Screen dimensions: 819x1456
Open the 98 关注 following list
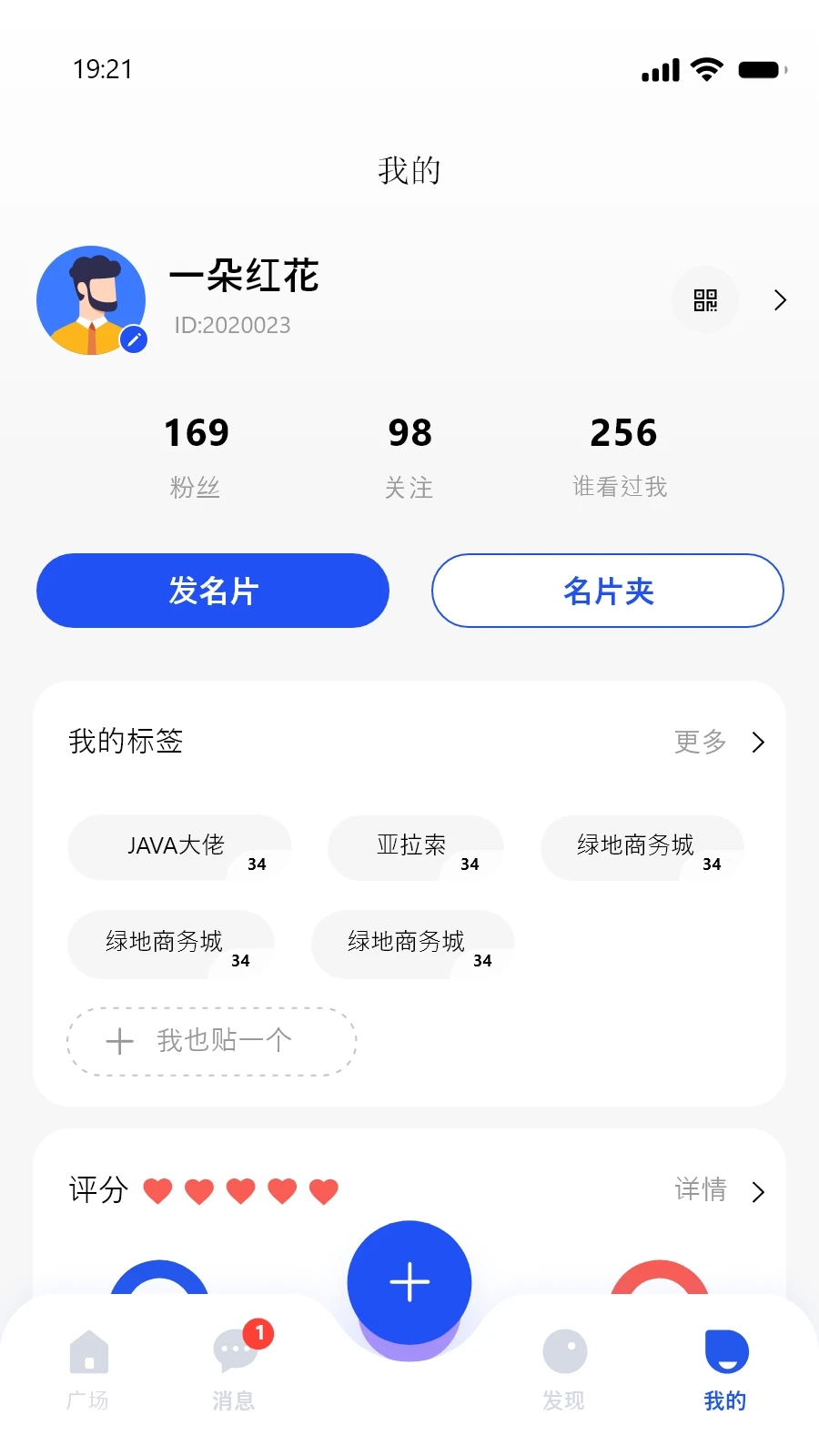[x=409, y=456]
